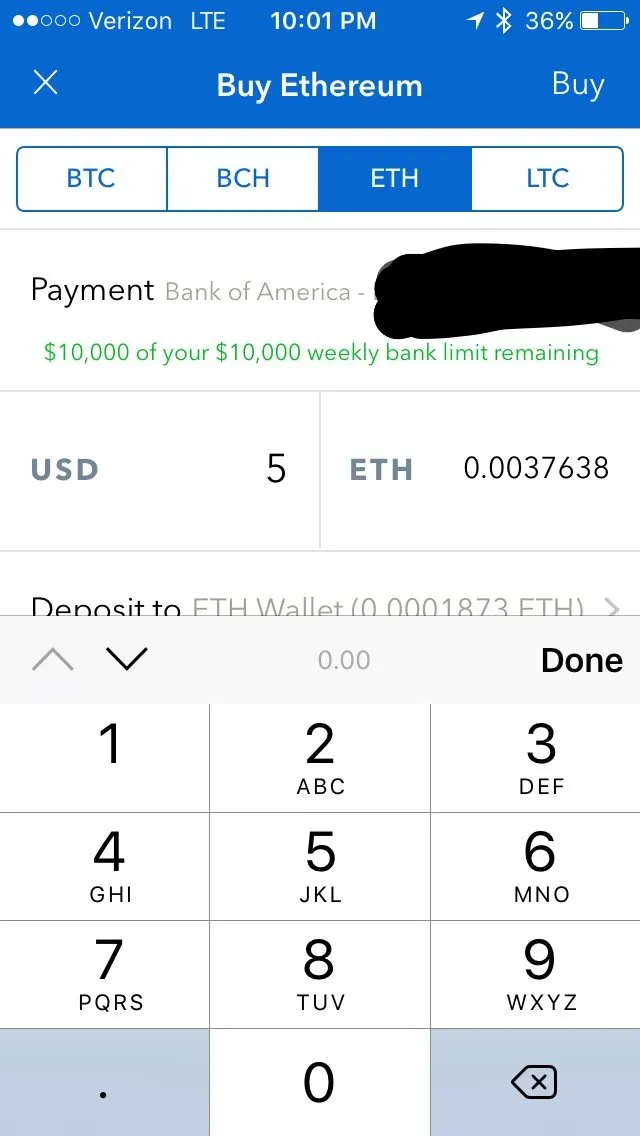Switch to the BCH tab
This screenshot has width=640, height=1136.
(243, 179)
